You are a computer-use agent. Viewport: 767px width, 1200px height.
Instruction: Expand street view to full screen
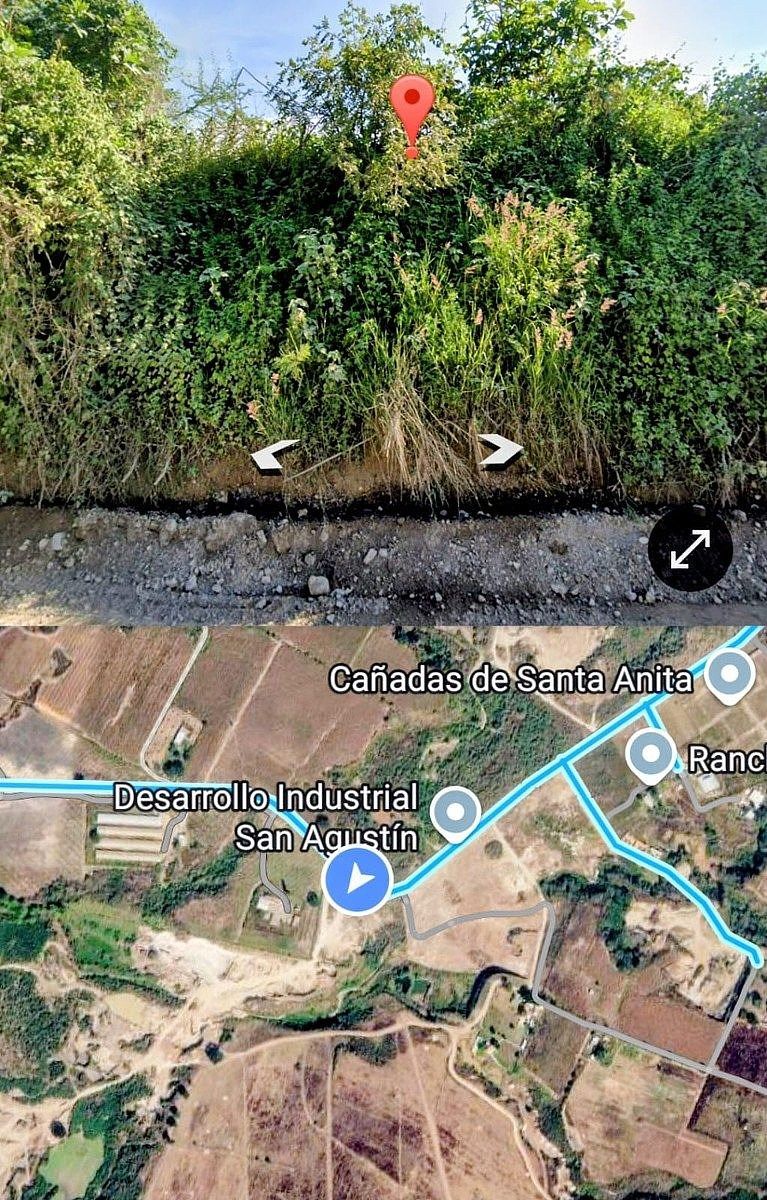pos(690,549)
